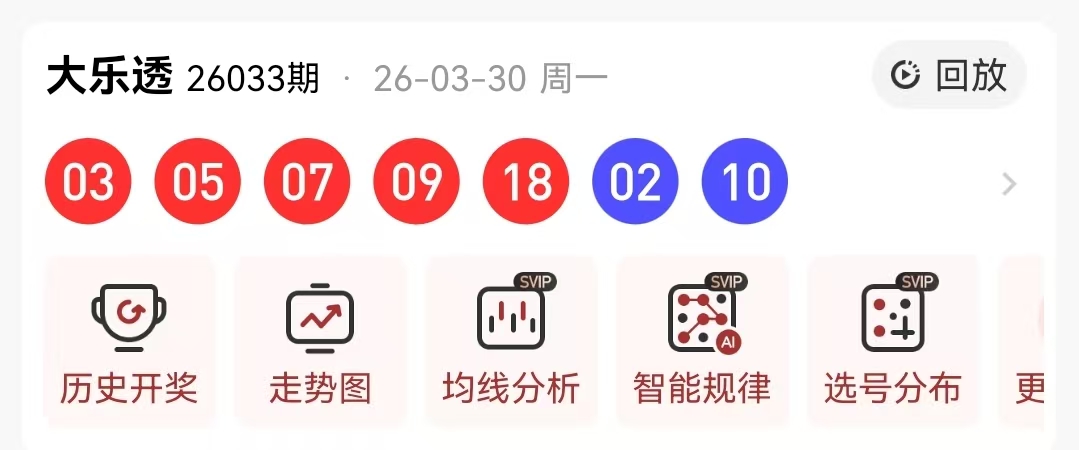1079x450 pixels.
Task: Tap the 回放 replay button
Action: 948,75
